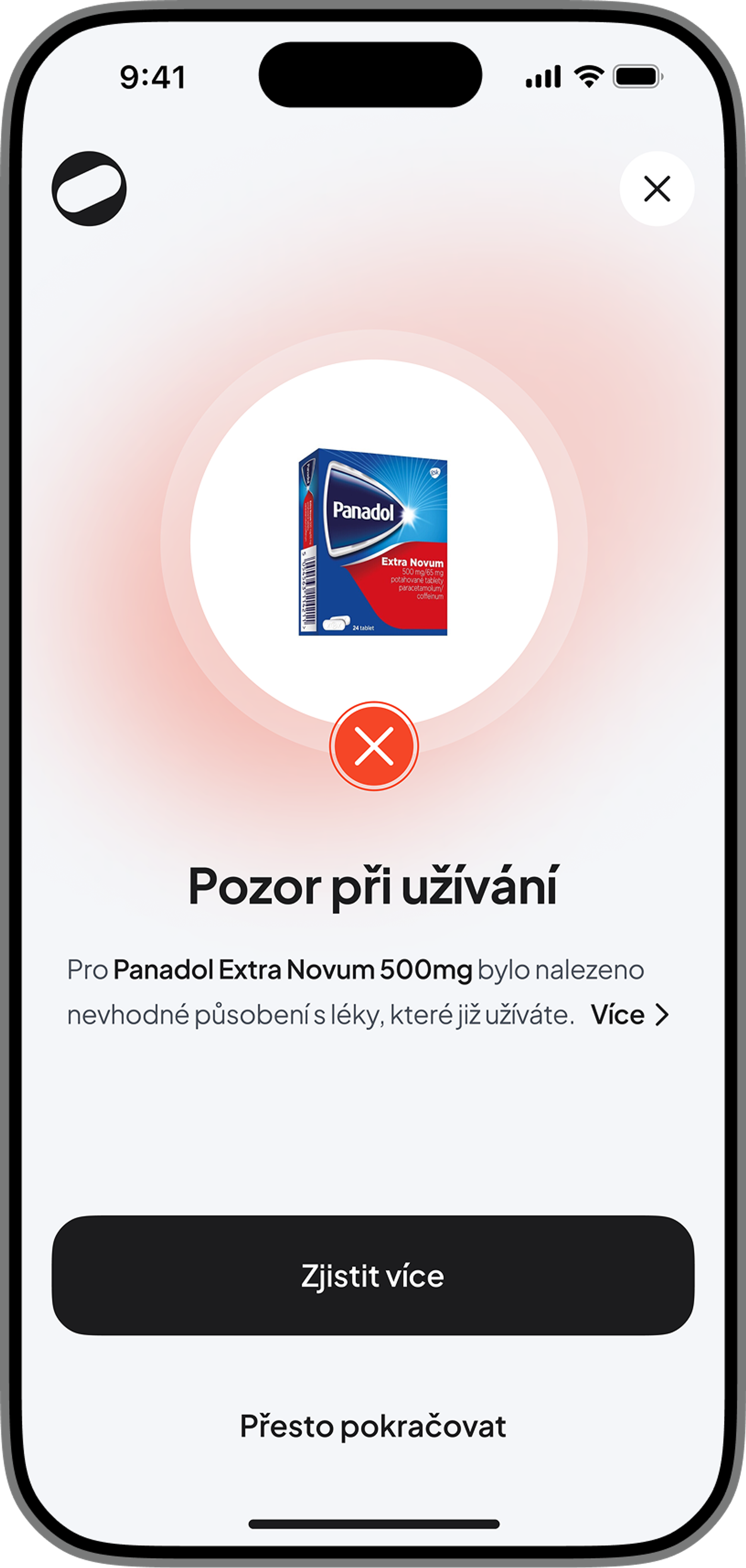Choose Přesto pokračovat to continue anyway
This screenshot has width=746, height=1568.
click(372, 1426)
